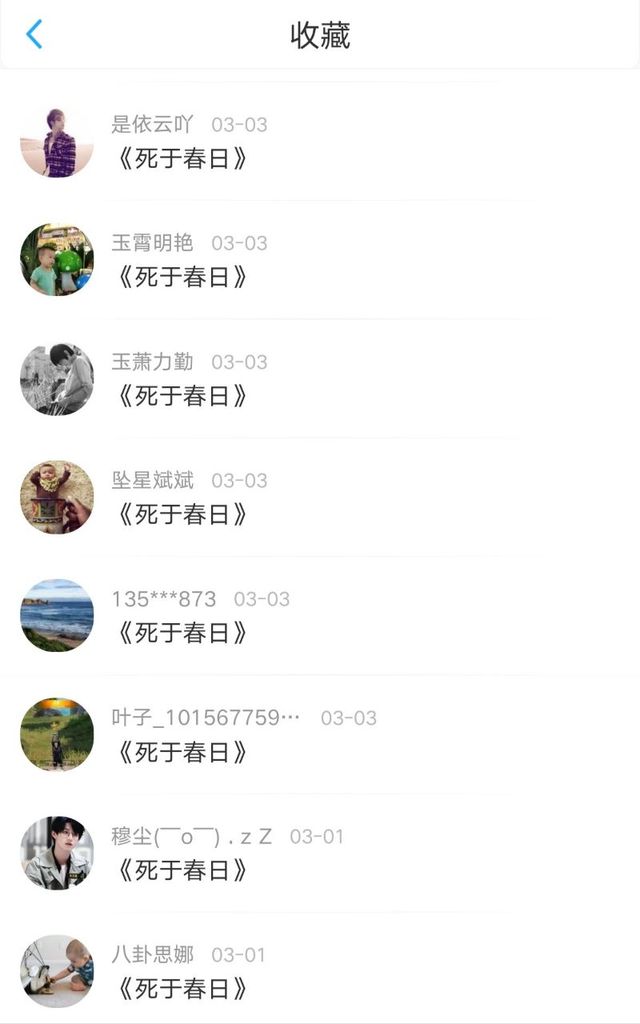Go back from the 收藏 page
The width and height of the screenshot is (640, 1024).
(34, 35)
